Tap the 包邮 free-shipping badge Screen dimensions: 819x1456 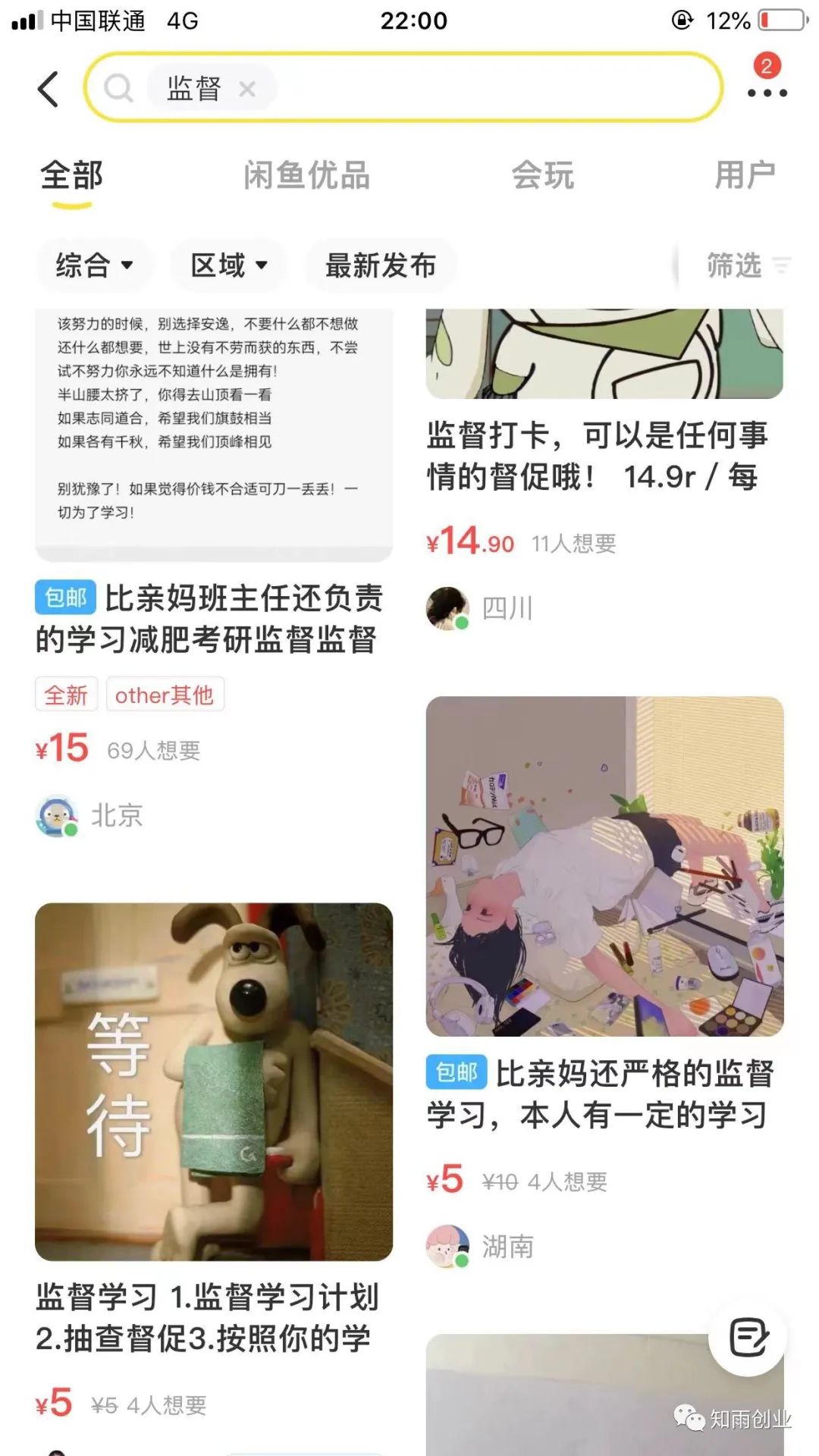64,599
